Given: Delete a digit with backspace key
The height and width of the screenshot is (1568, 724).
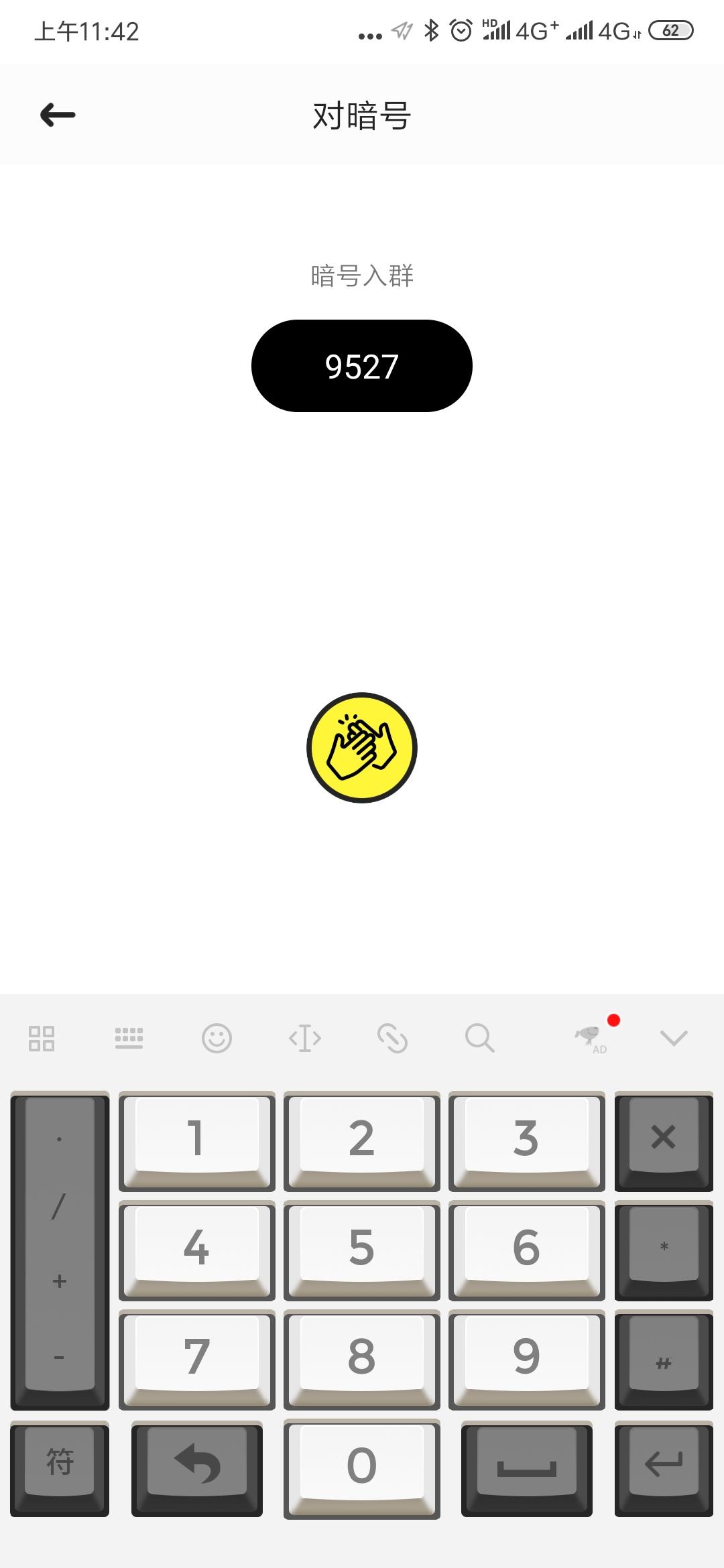Looking at the screenshot, I should coord(663,1138).
